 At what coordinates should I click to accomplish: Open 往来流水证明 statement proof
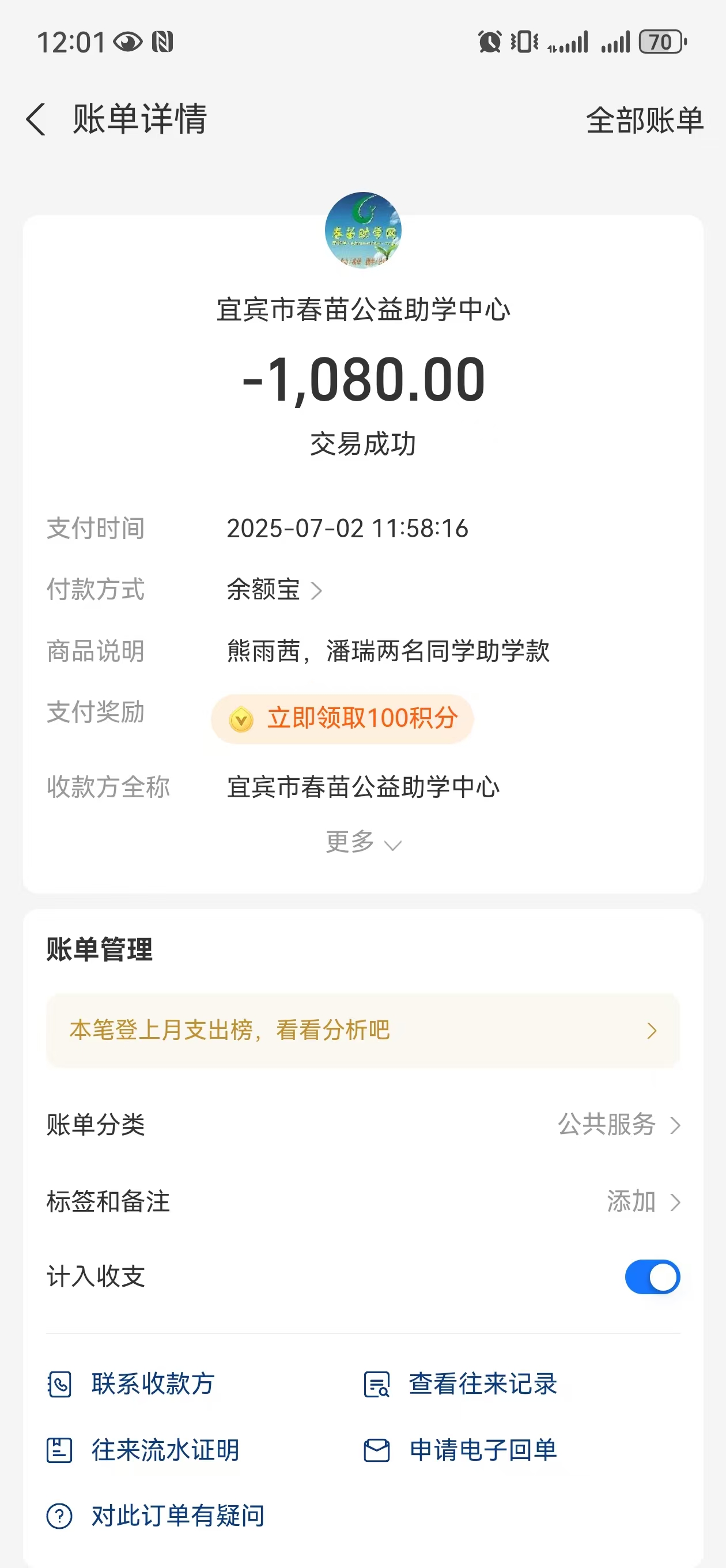pos(143,1450)
